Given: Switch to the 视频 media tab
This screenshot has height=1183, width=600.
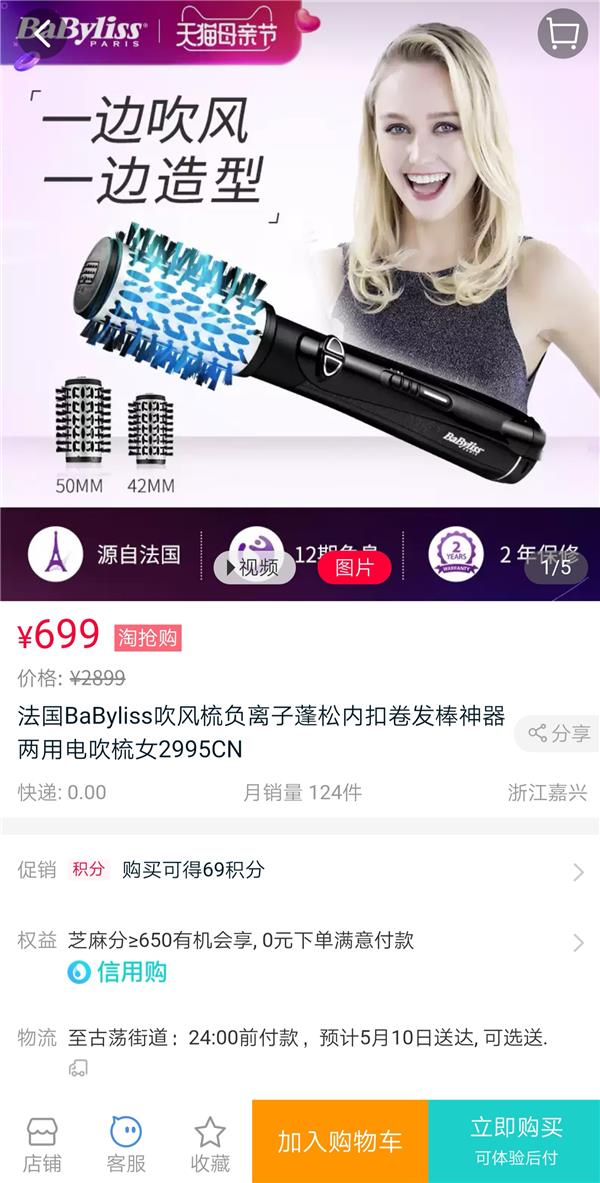Looking at the screenshot, I should [255, 567].
